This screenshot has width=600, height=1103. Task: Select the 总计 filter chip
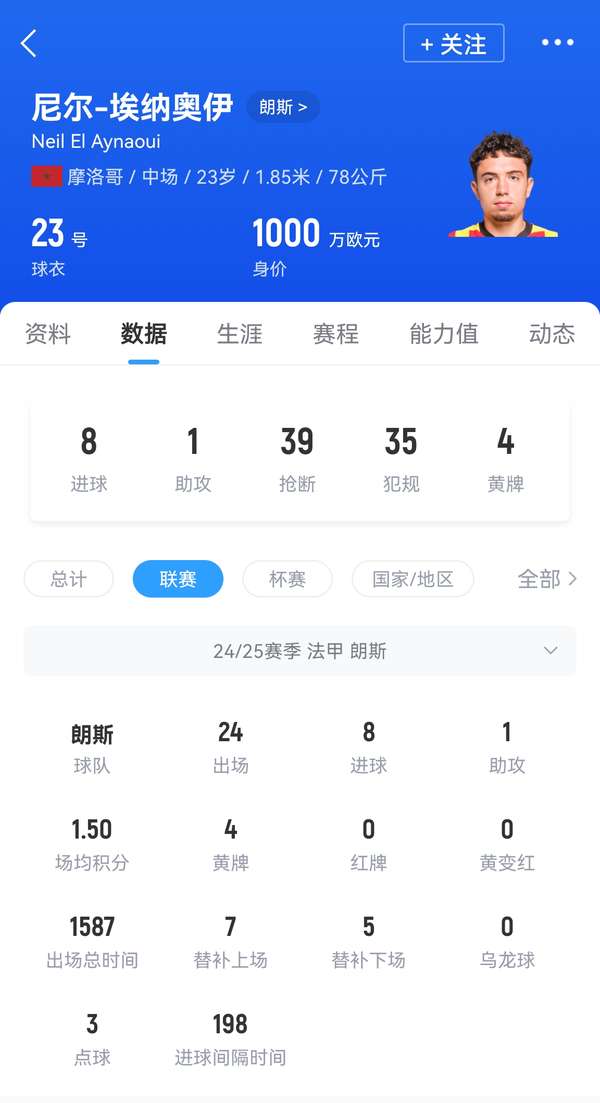point(69,579)
